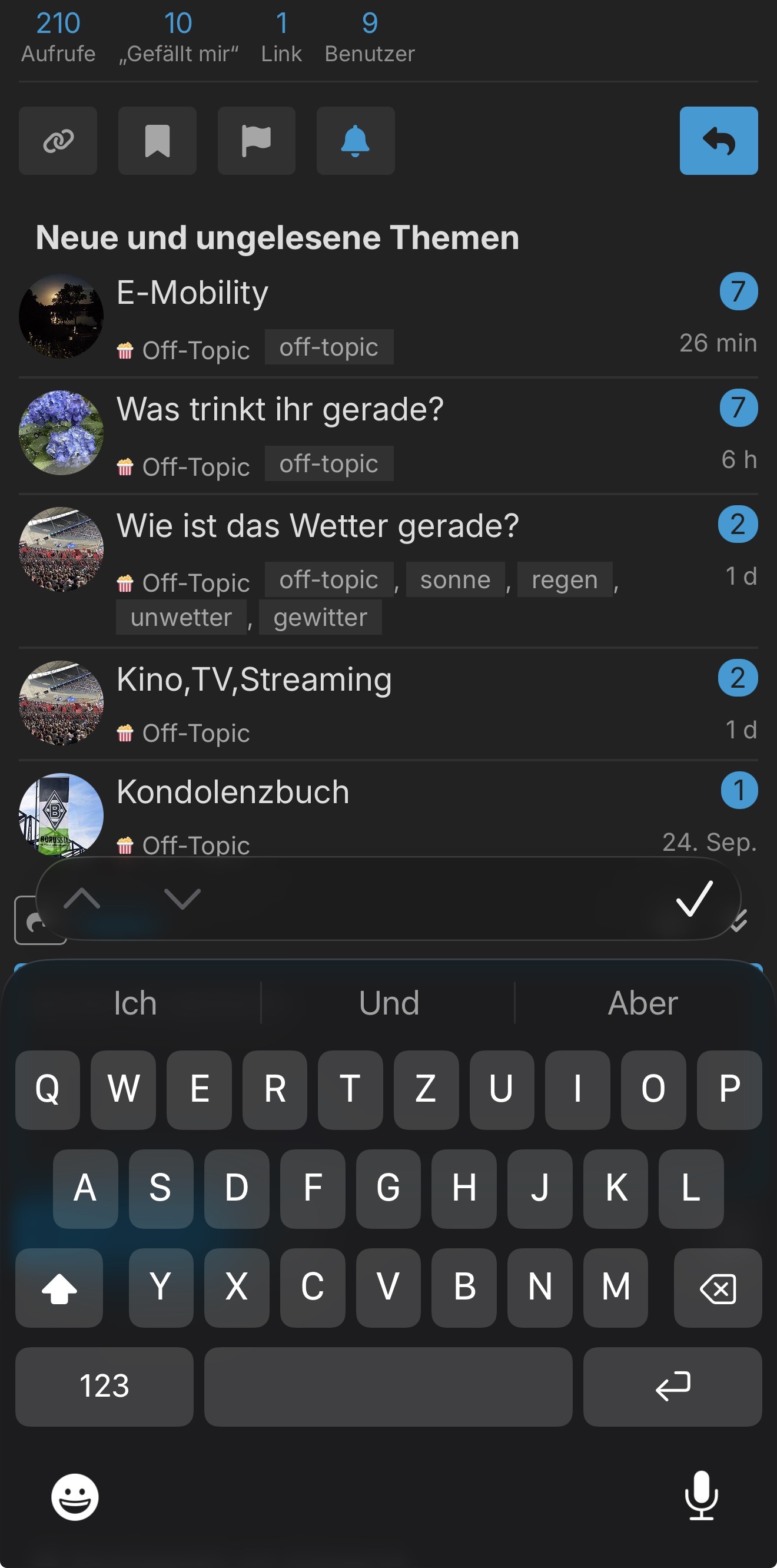777x1568 pixels.
Task: Select the 'unwetter' tag
Action: pos(181,618)
